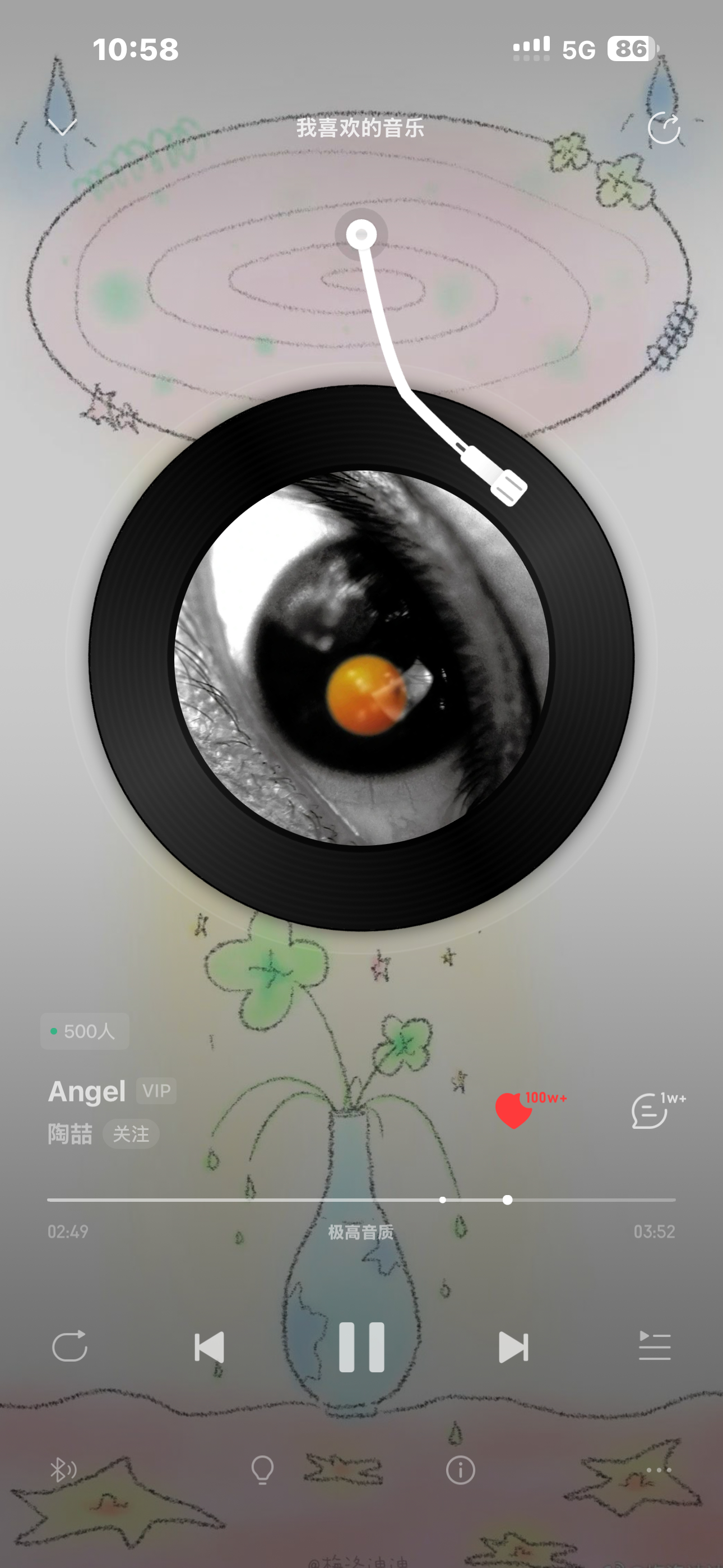Image resolution: width=723 pixels, height=1568 pixels.
Task: Share the song Angel
Action: [x=664, y=128]
